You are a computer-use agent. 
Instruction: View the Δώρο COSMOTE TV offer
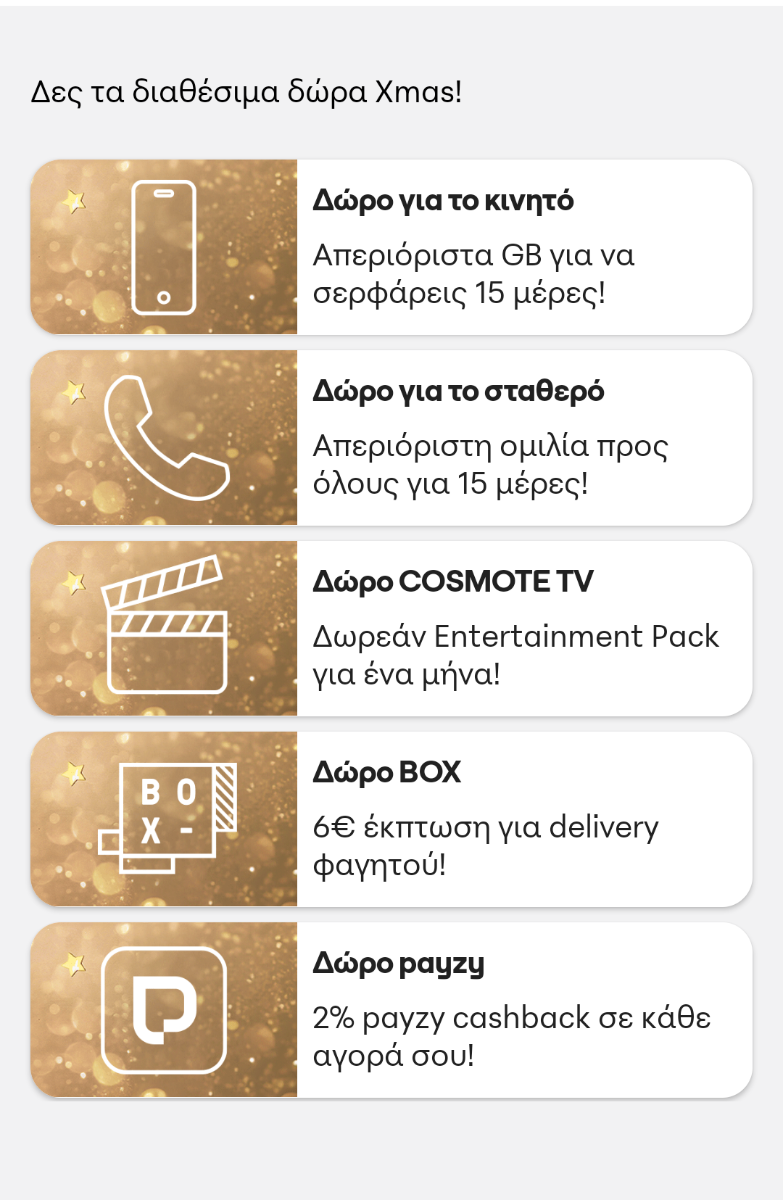391,628
